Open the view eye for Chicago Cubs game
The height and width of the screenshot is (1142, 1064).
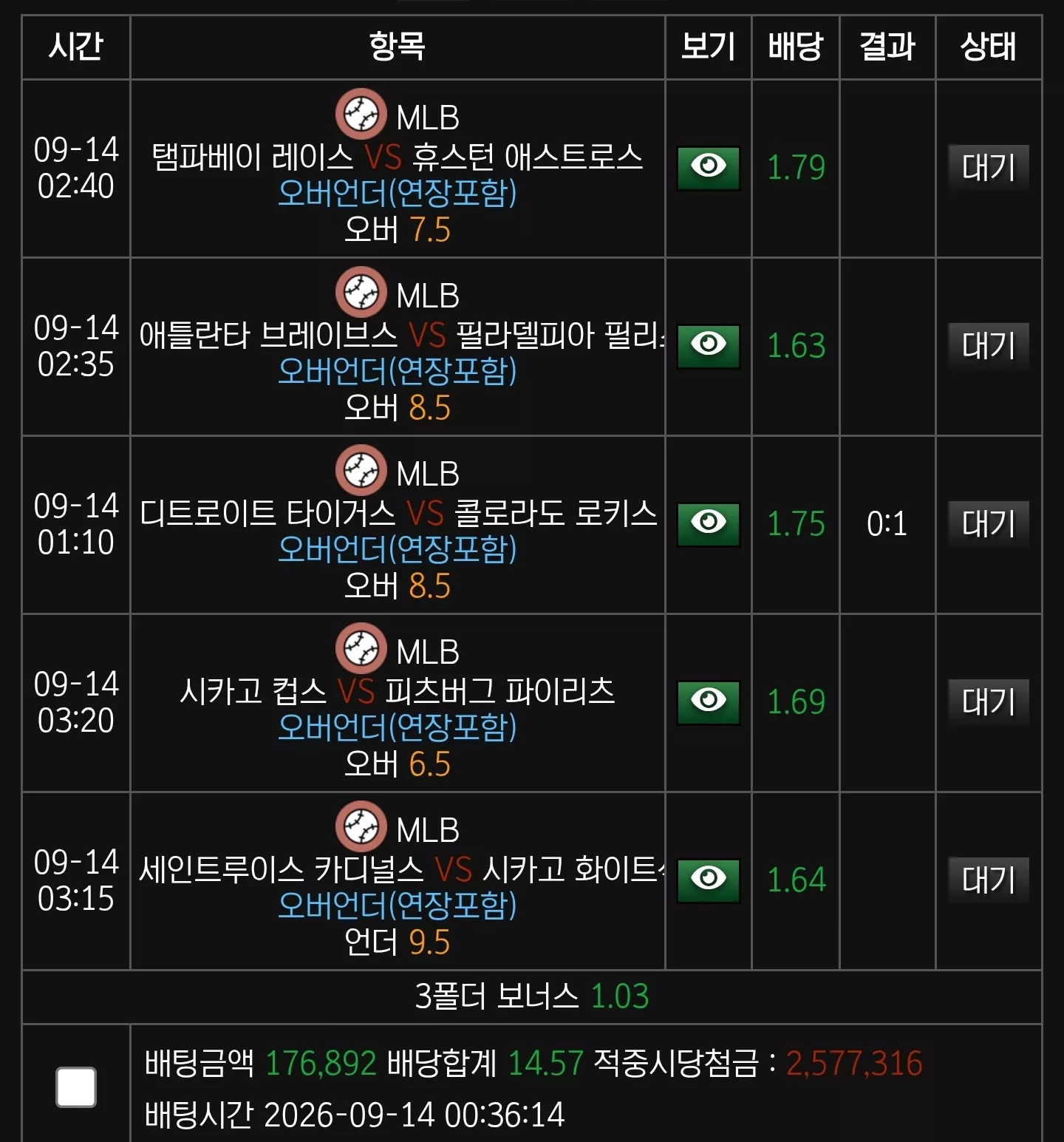(709, 702)
